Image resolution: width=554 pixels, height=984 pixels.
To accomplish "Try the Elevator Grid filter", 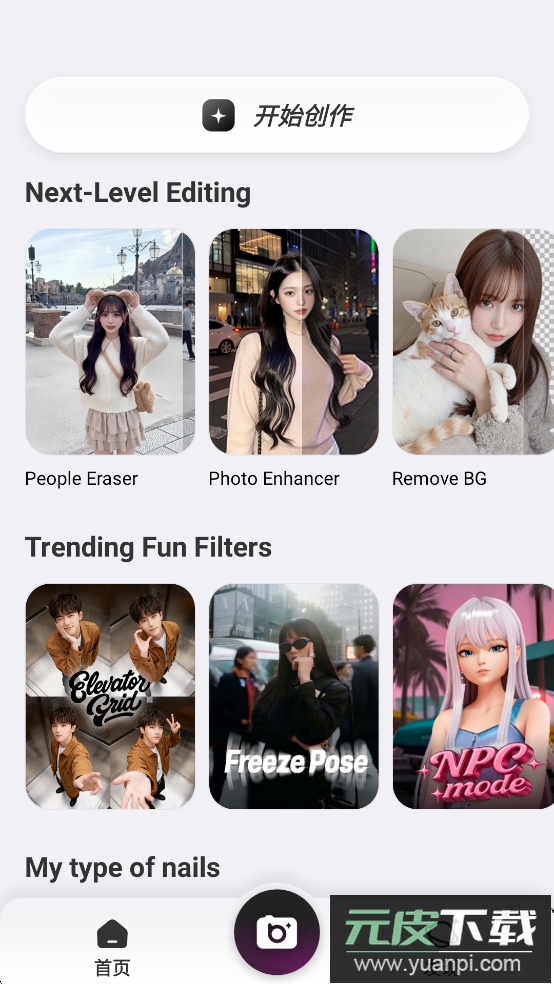I will click(110, 696).
